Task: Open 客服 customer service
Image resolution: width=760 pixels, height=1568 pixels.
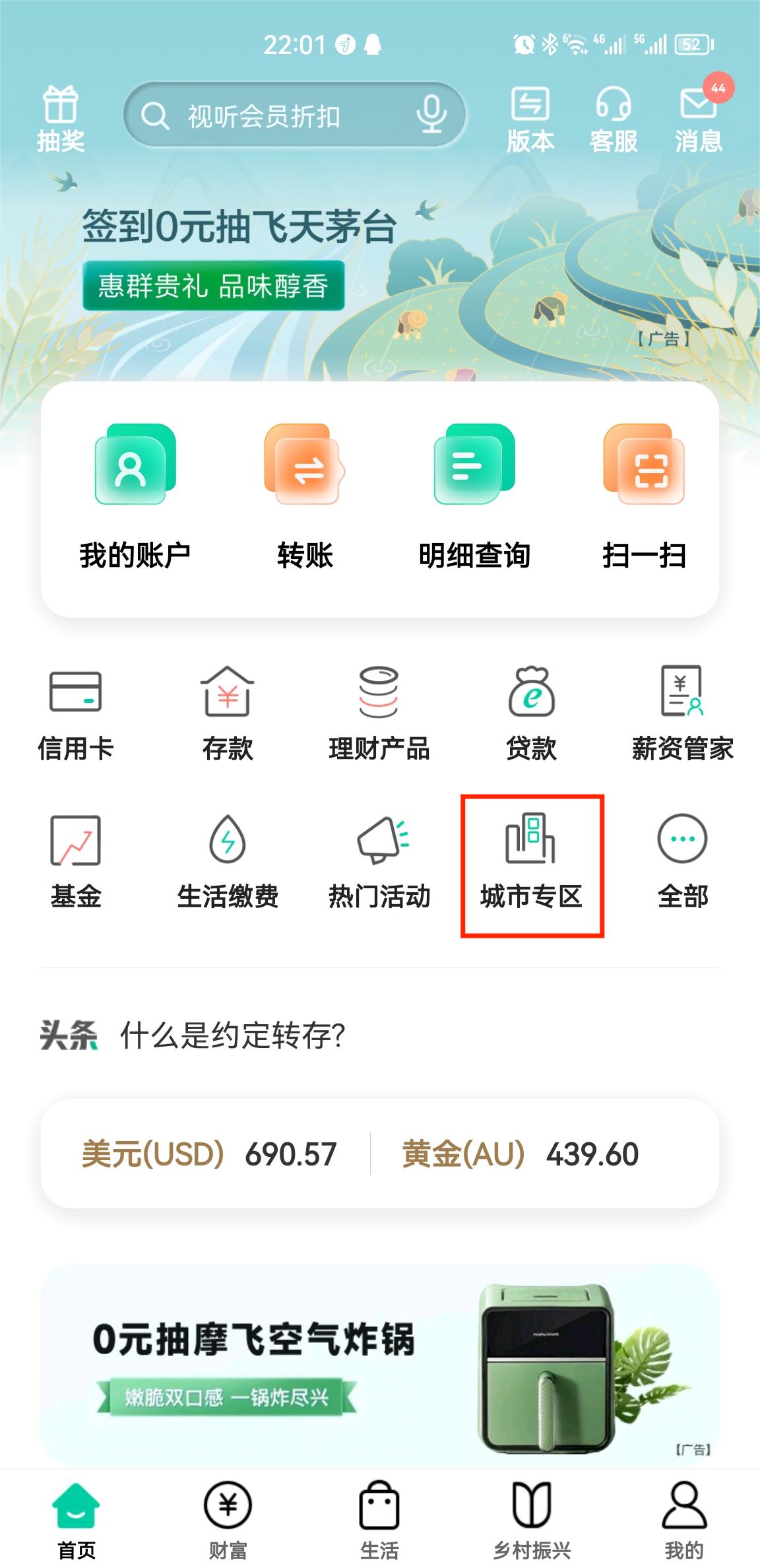Action: [612, 117]
